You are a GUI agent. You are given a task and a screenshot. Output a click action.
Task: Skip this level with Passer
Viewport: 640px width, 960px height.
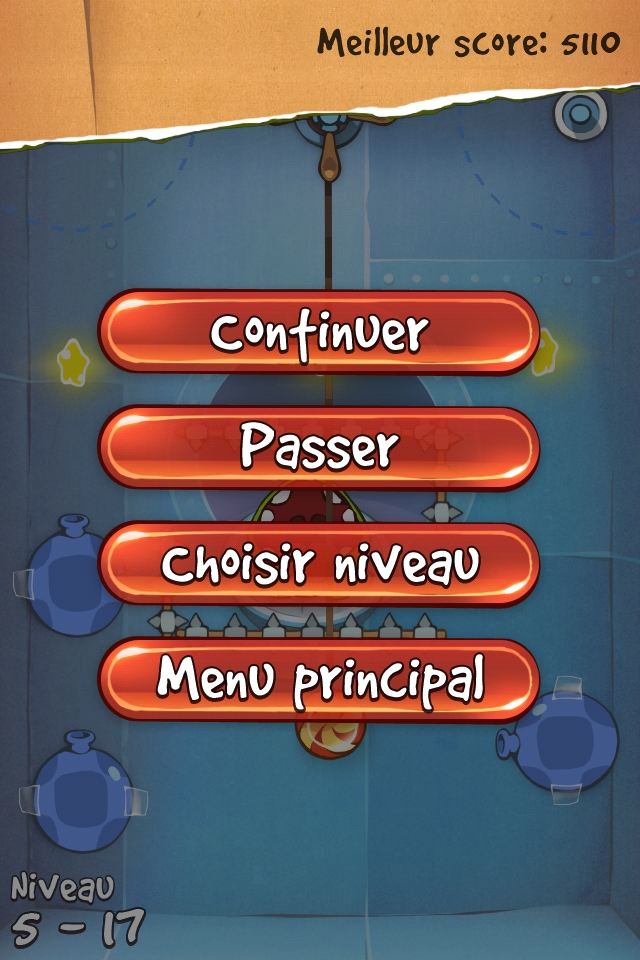[319, 448]
